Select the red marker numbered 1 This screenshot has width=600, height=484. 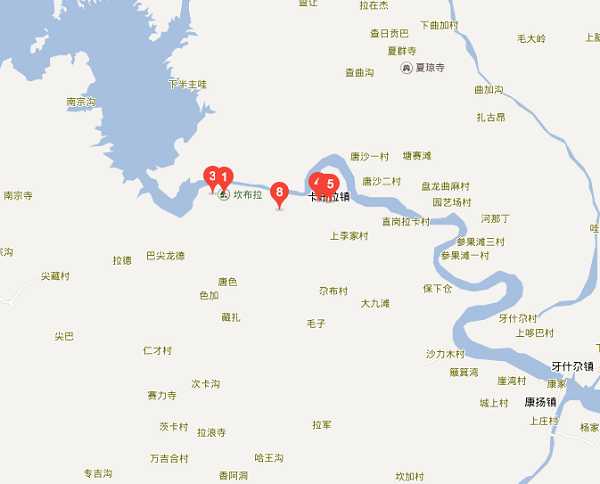click(x=227, y=176)
